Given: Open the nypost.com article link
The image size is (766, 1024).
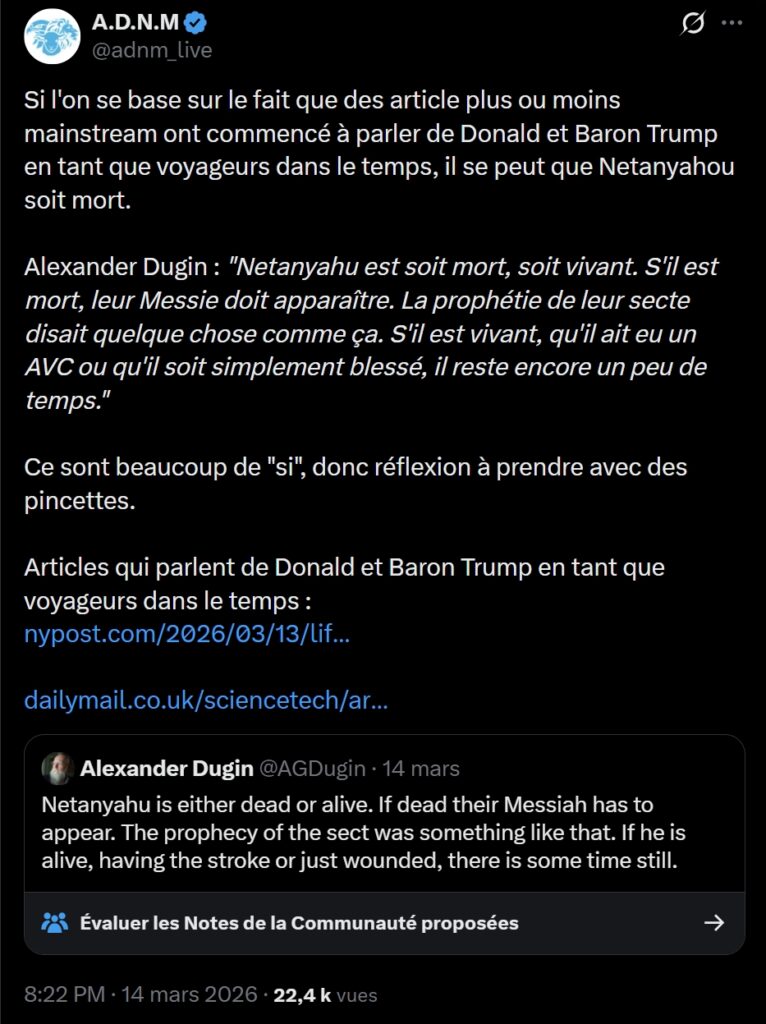Looking at the screenshot, I should pyautogui.click(x=186, y=634).
